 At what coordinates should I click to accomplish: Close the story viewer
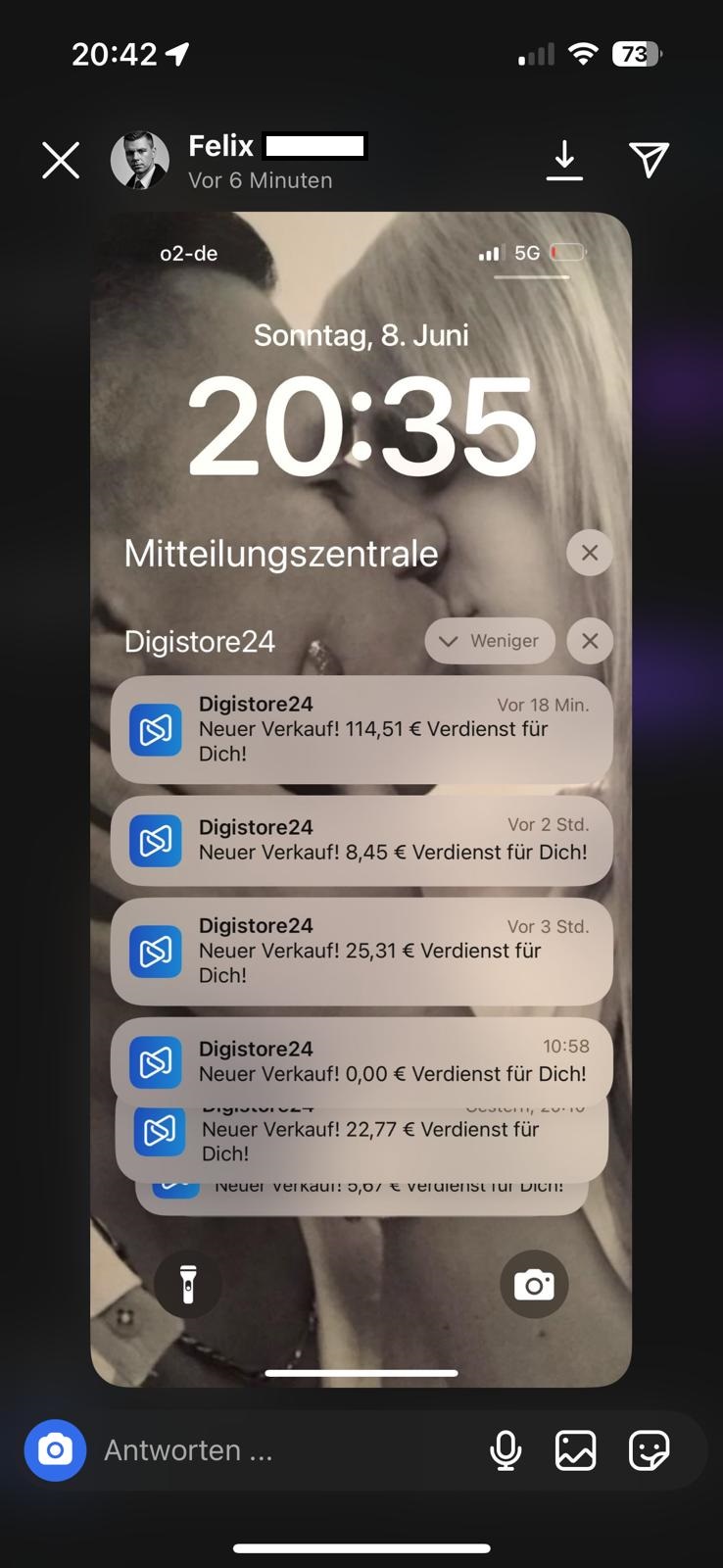tap(61, 160)
